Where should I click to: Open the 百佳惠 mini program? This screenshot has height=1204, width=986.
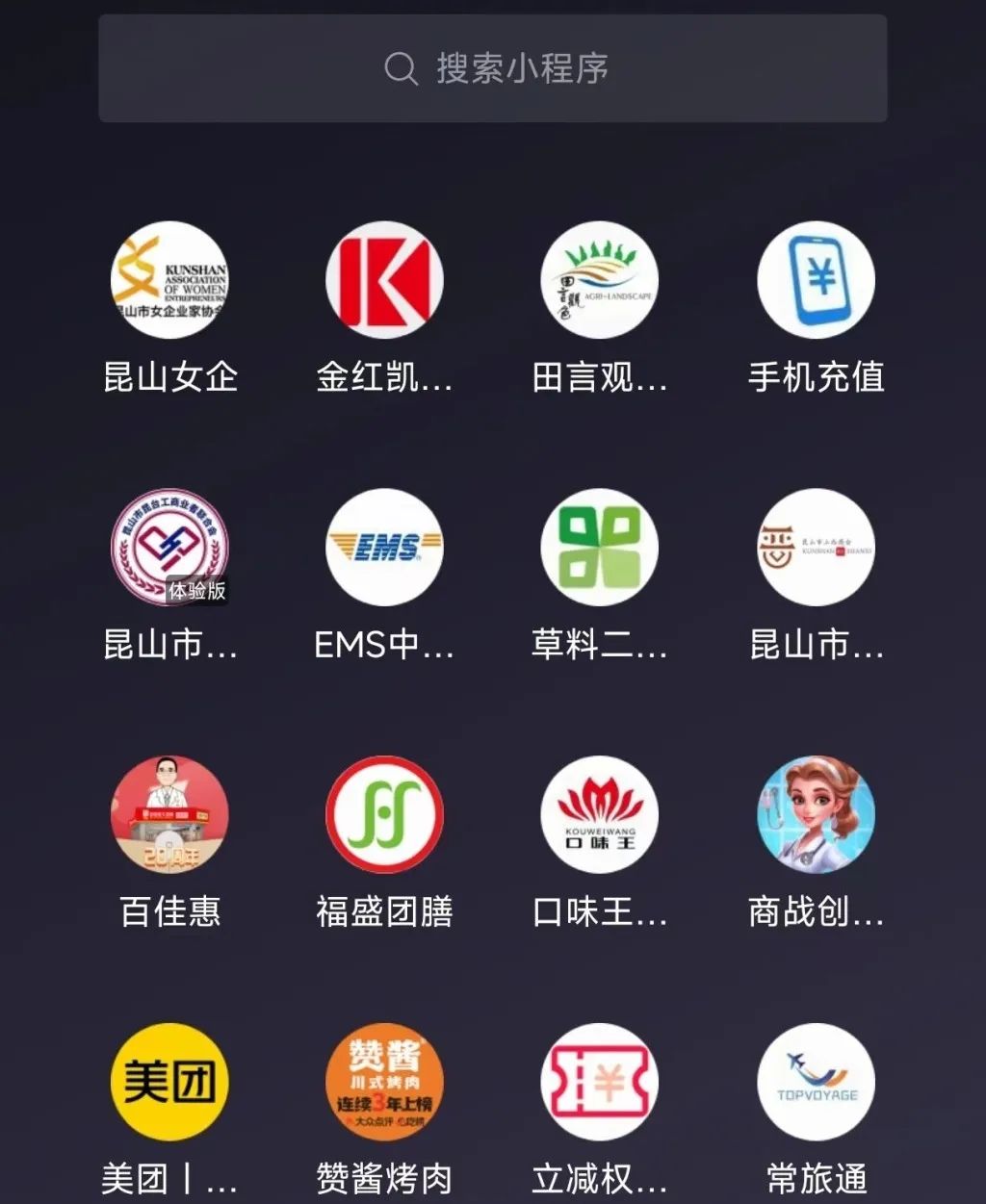[169, 814]
